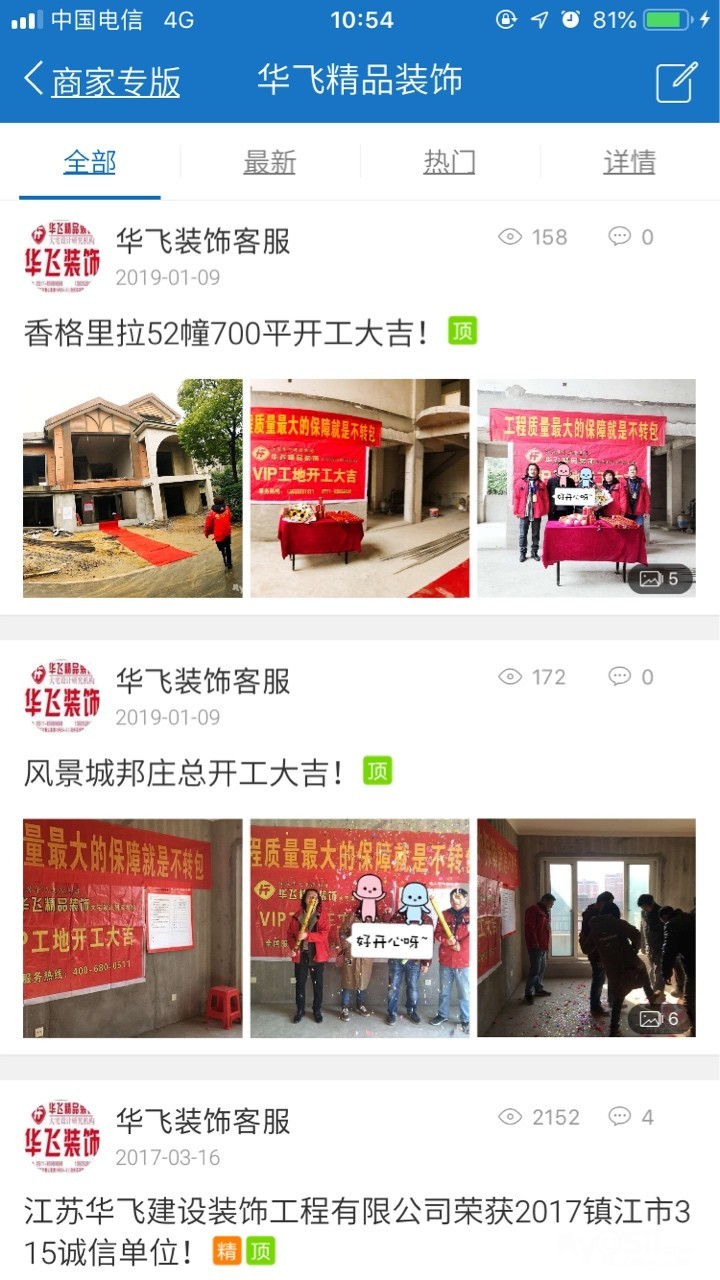The width and height of the screenshot is (720, 1280).
Task: Open comments on the 香格里拉52幢 post
Action: [631, 237]
